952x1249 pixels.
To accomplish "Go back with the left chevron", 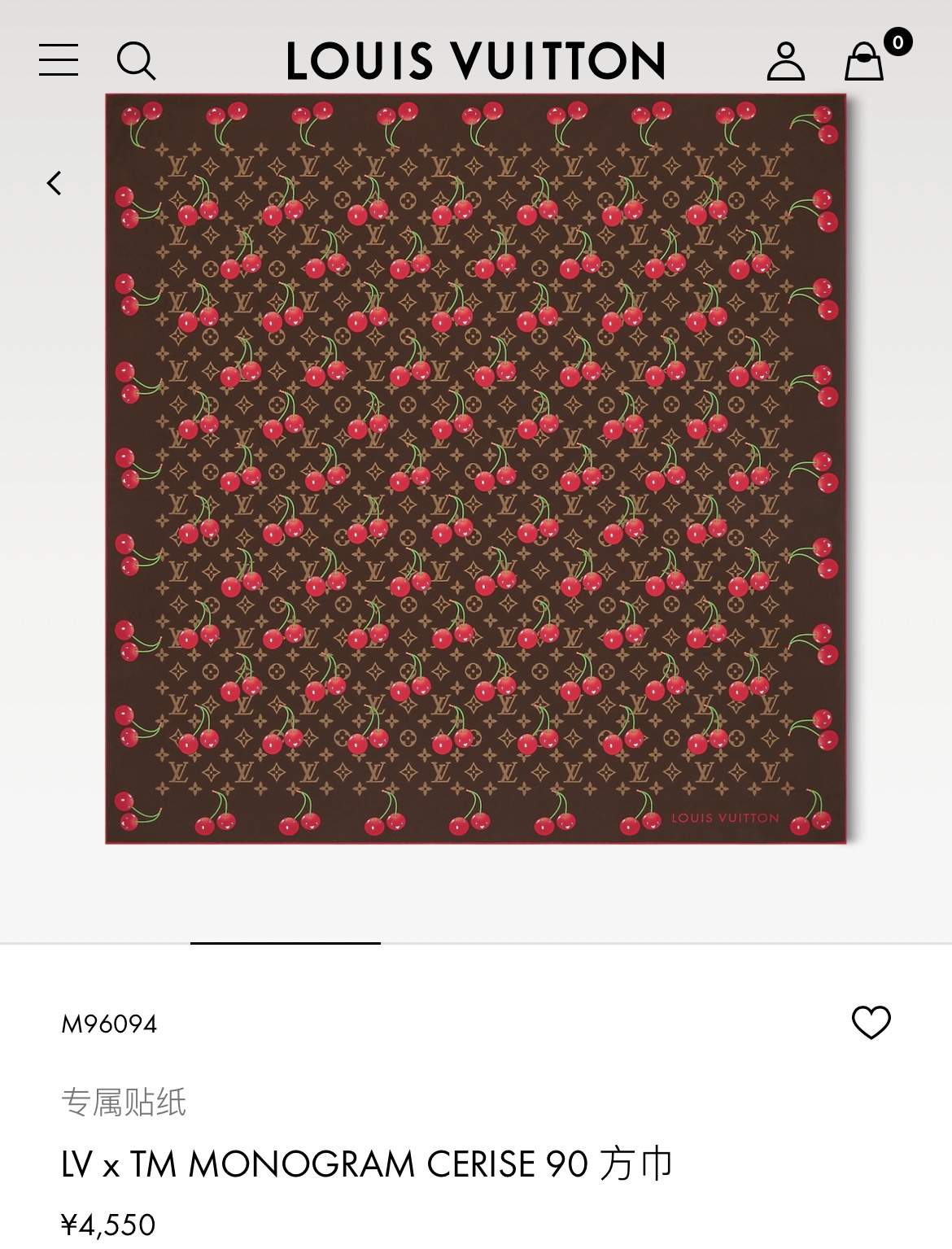I will [55, 183].
